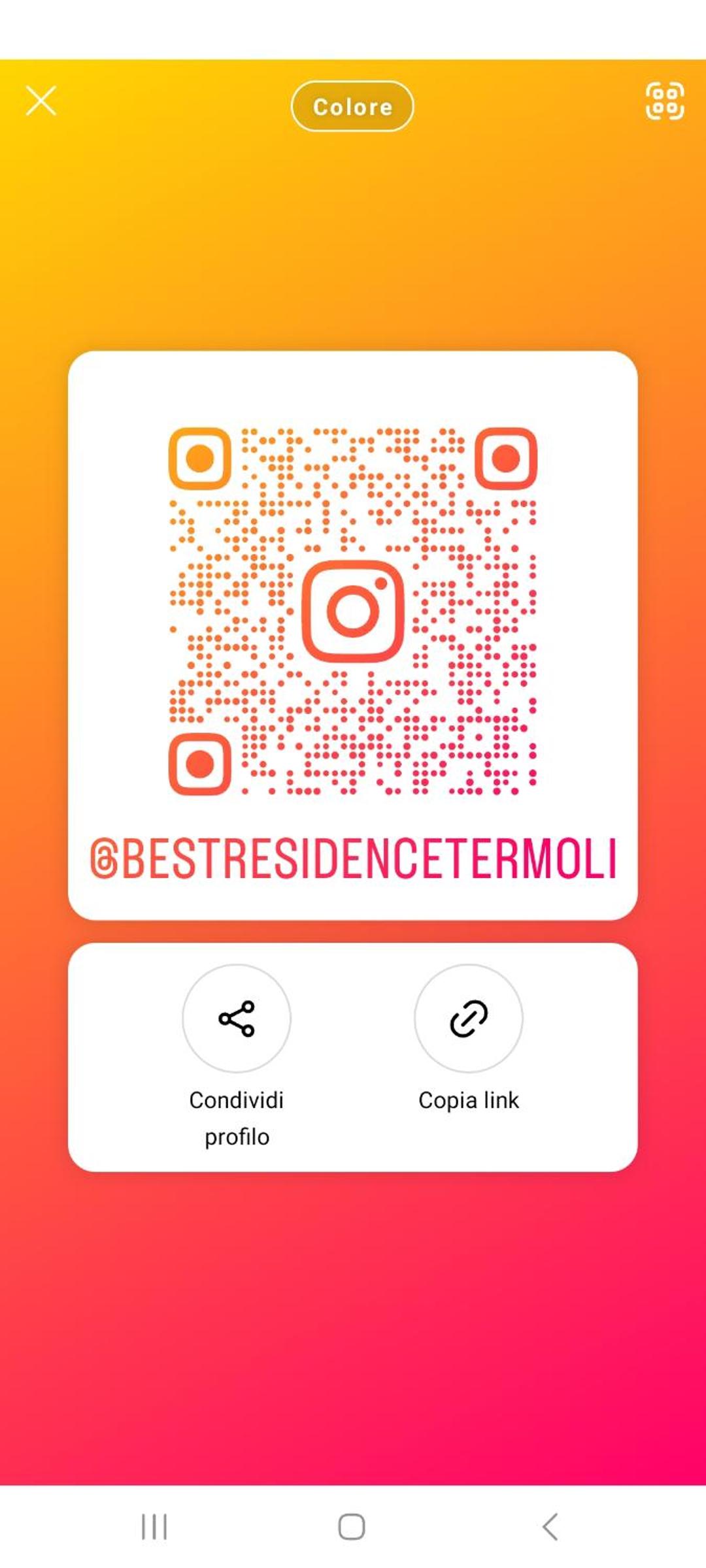Open recent apps from the navigation bar
Screen dimensions: 706x1568
[154, 1527]
